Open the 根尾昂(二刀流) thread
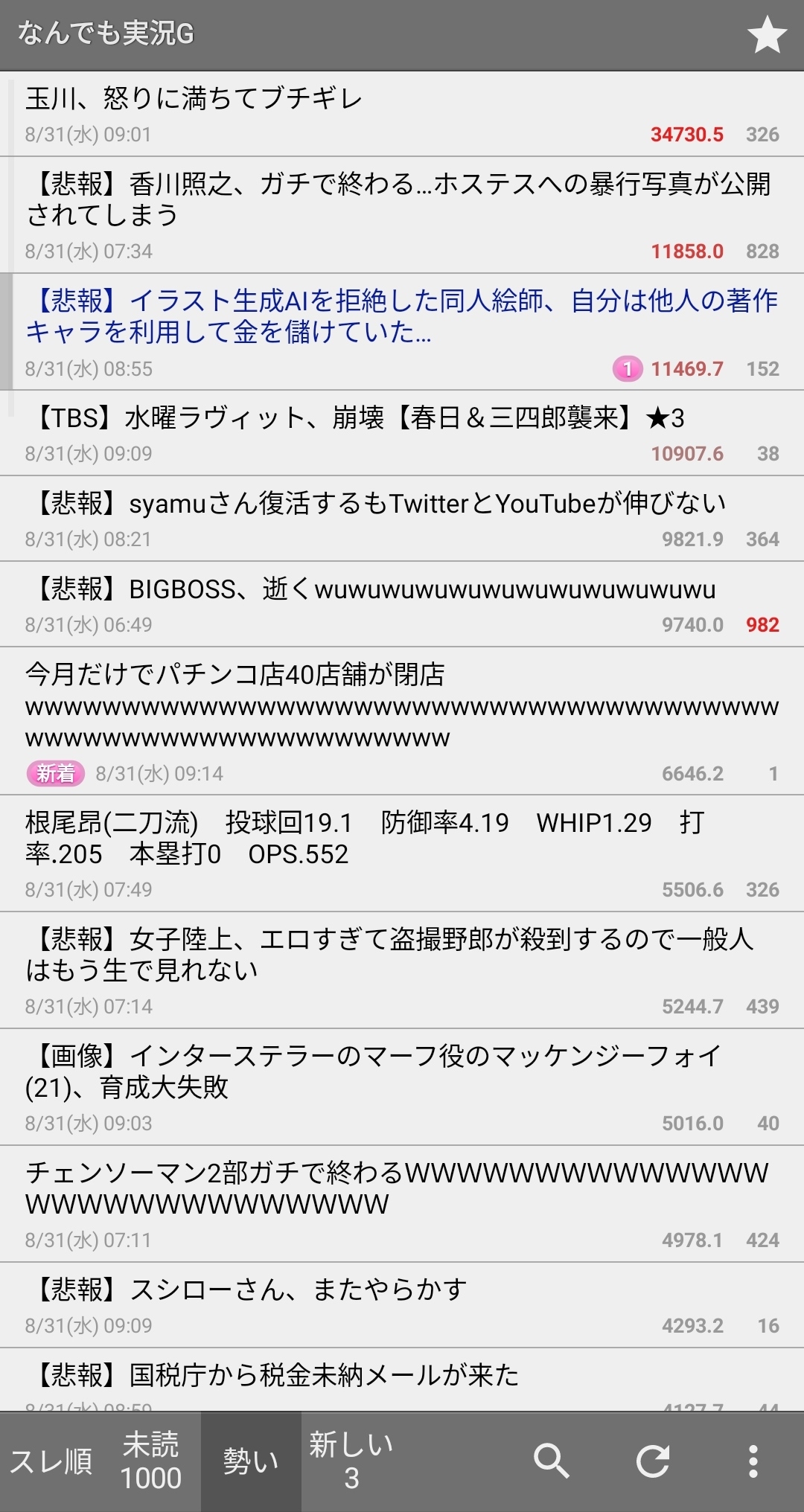 pyautogui.click(x=402, y=853)
